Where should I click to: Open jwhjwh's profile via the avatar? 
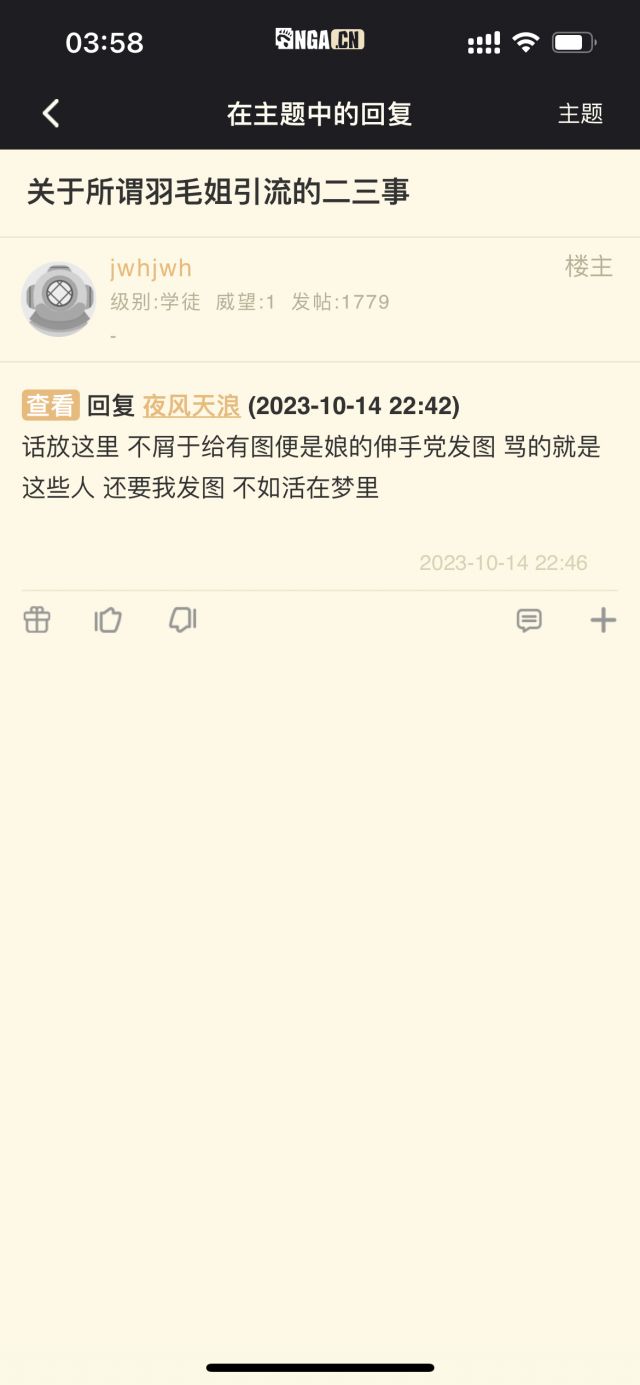(x=58, y=299)
